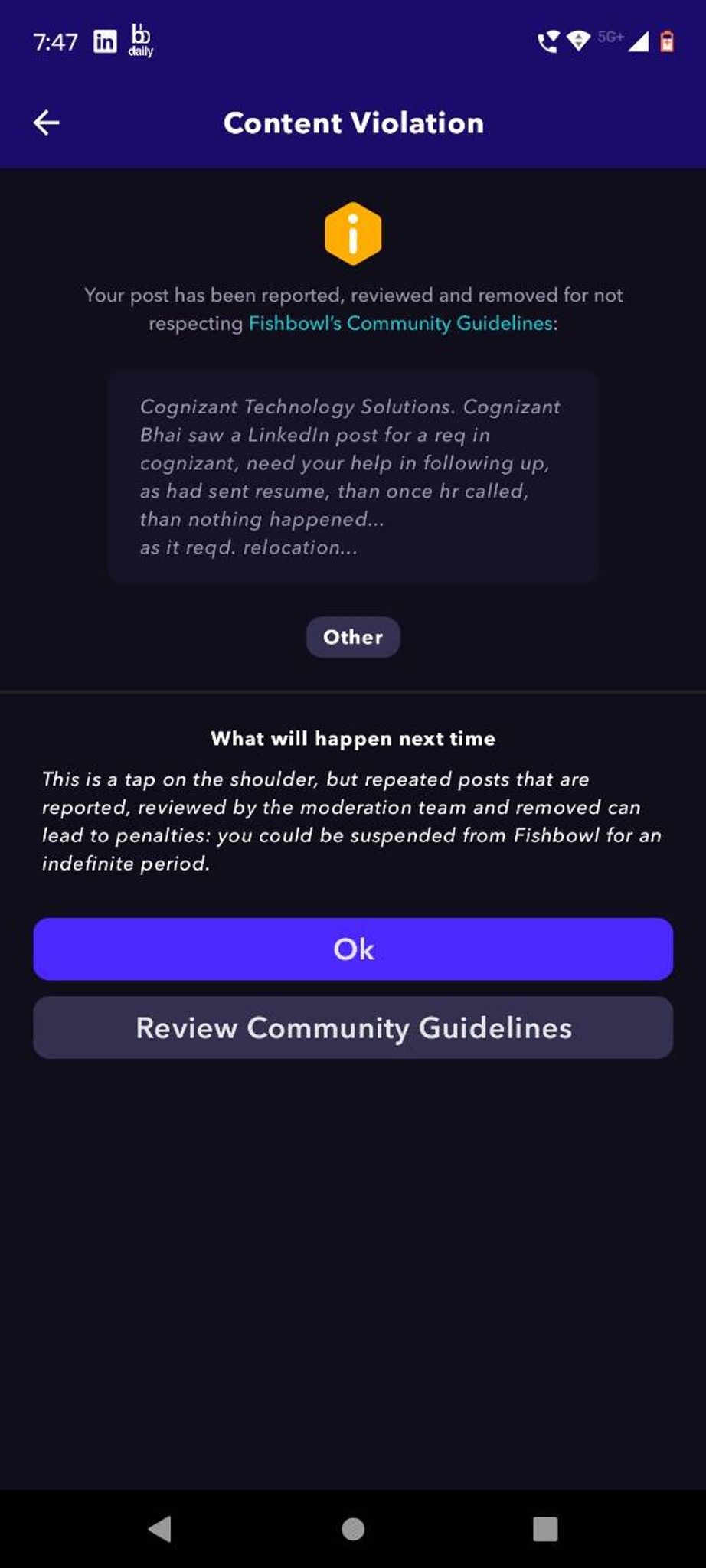Go back using the header arrow
This screenshot has height=1568, width=706.
pyautogui.click(x=47, y=122)
